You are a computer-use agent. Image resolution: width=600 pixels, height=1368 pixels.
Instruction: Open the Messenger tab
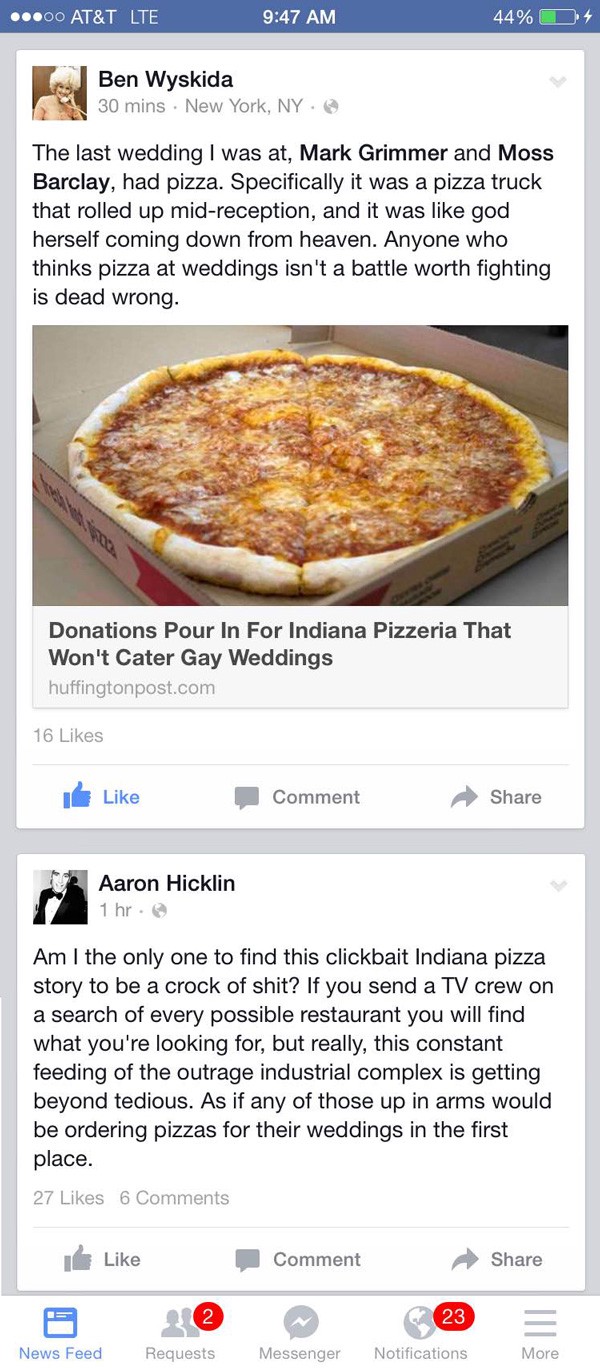(x=300, y=1334)
